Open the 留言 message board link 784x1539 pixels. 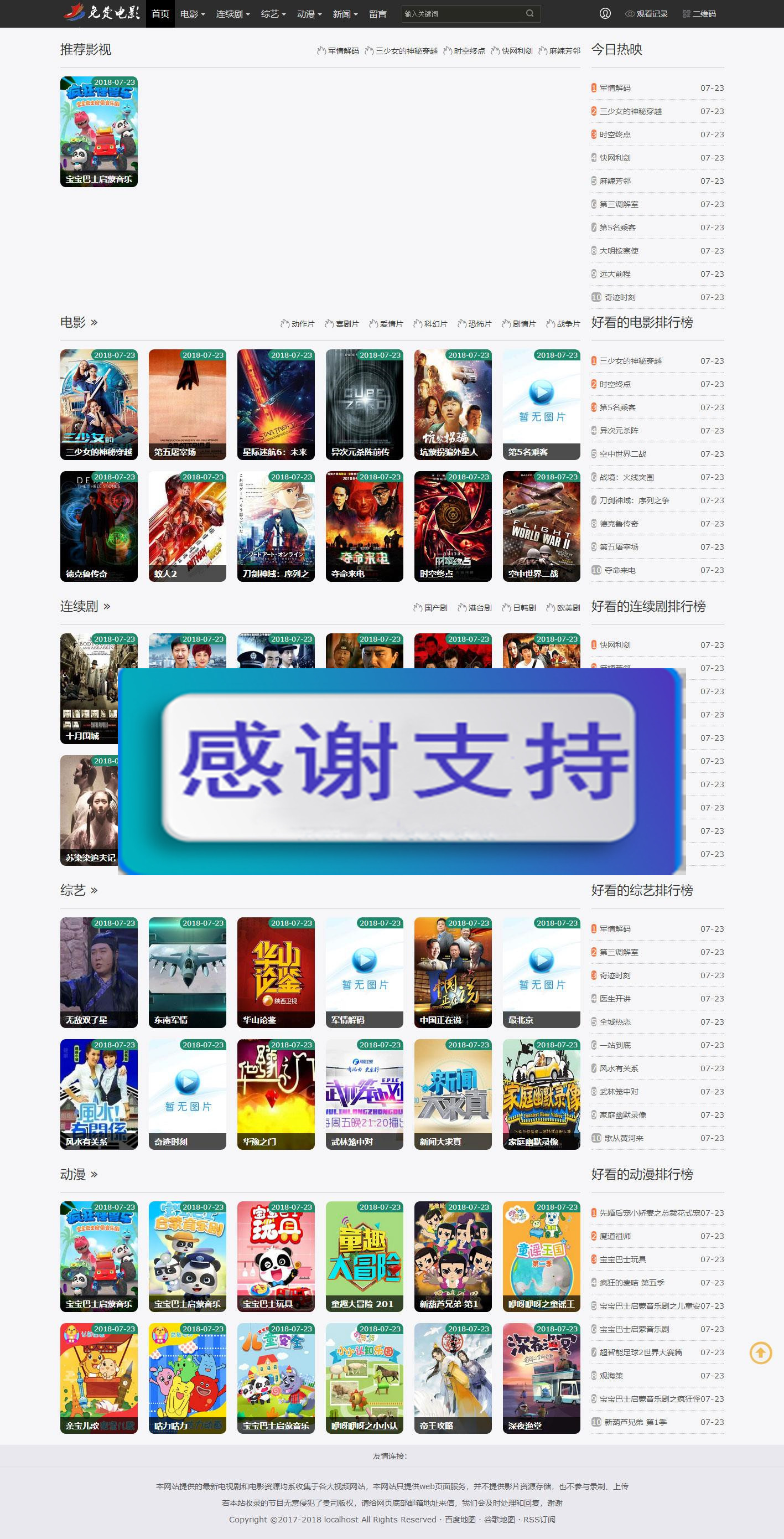click(x=377, y=14)
